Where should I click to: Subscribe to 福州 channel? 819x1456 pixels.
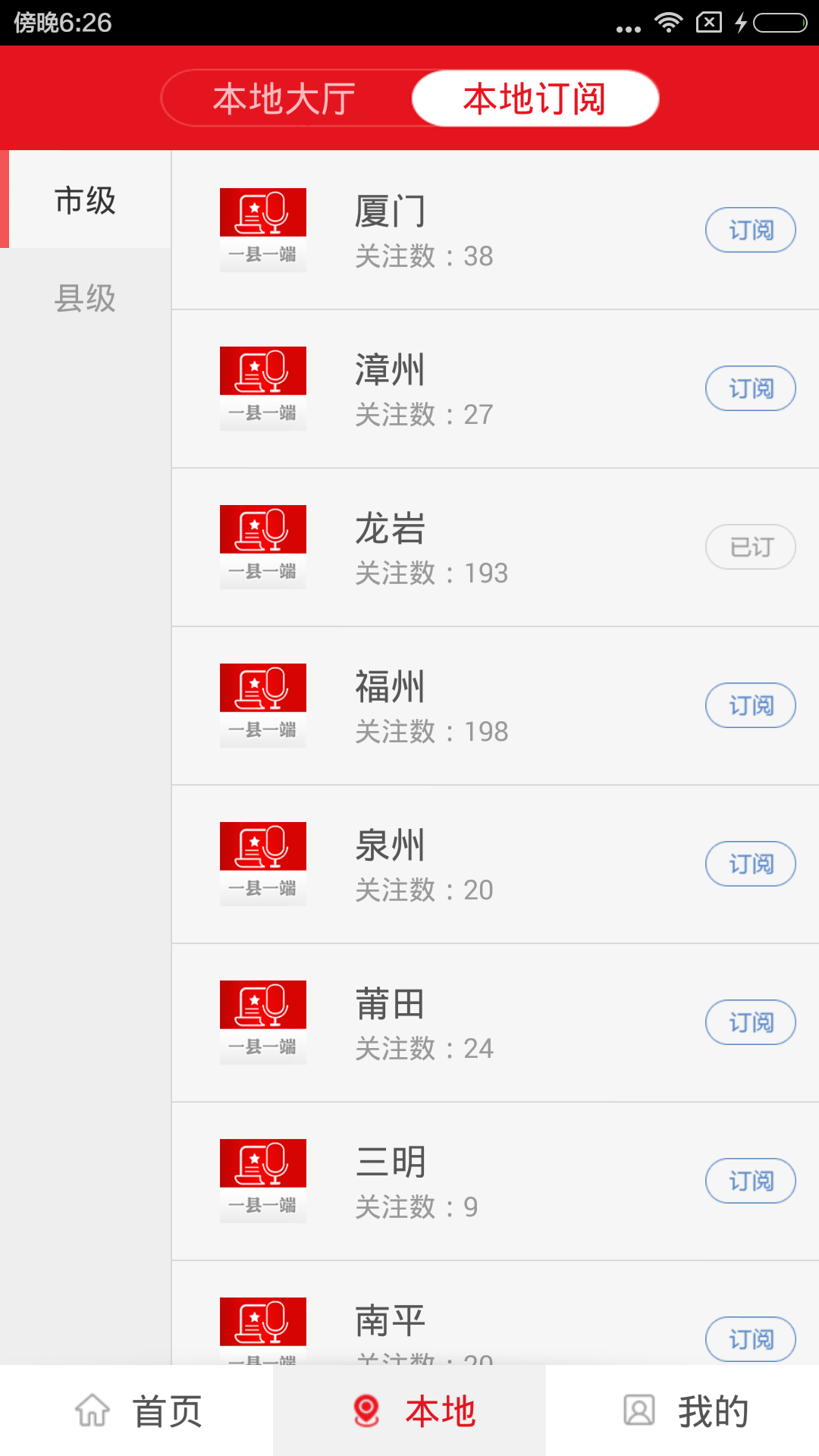(x=749, y=705)
